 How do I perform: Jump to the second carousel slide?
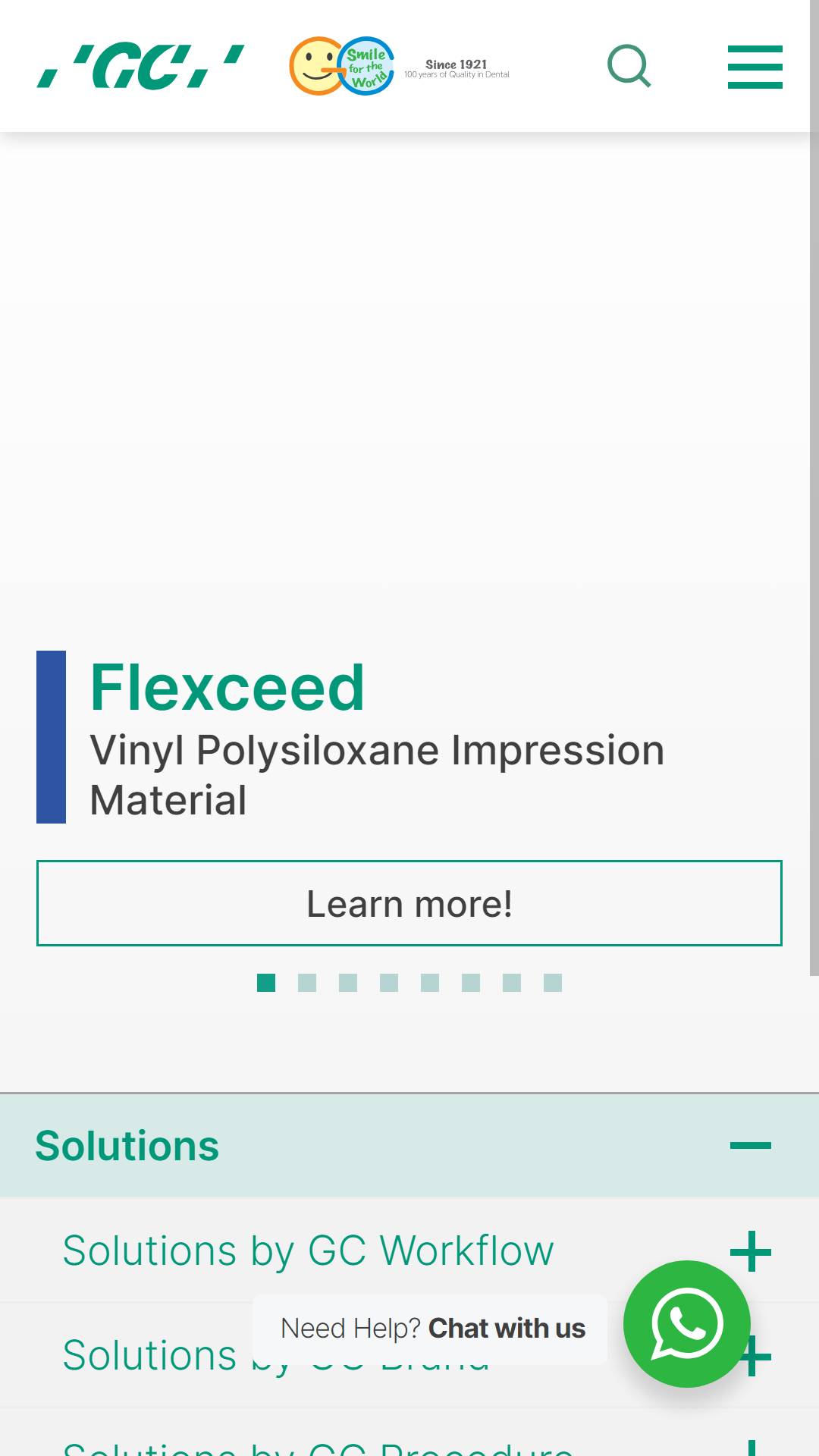tap(307, 983)
